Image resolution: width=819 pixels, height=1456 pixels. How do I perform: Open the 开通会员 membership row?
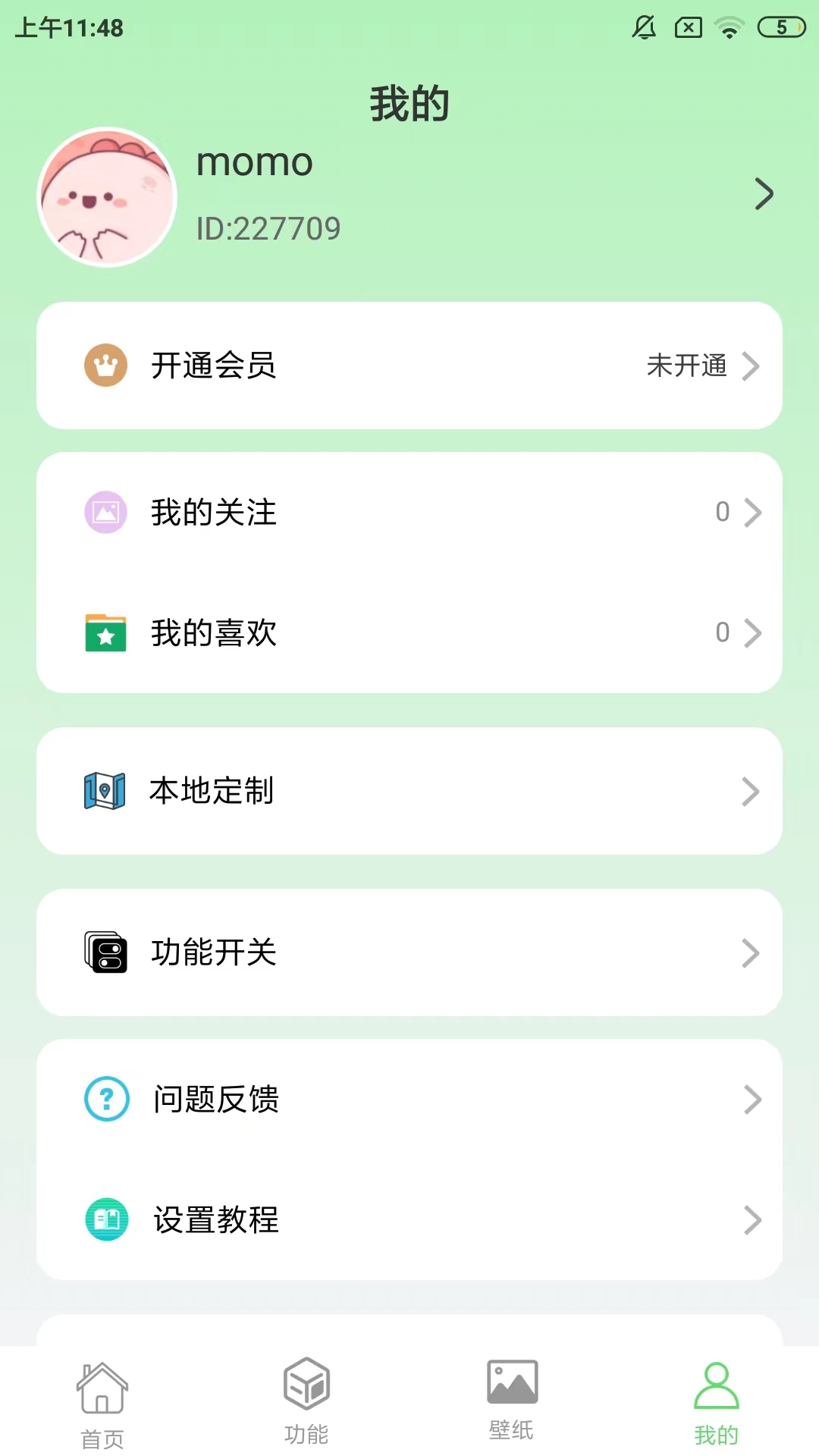pos(409,366)
